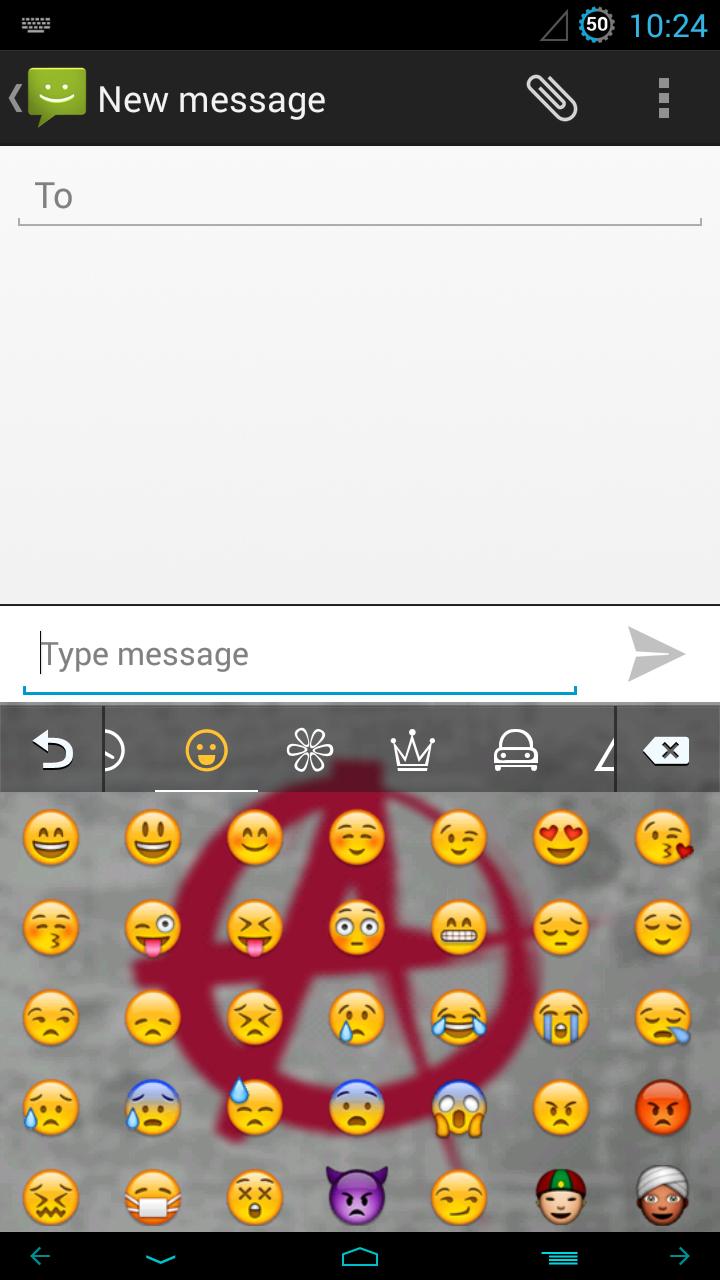
Task: Insert the man with turban emoji
Action: click(663, 1196)
